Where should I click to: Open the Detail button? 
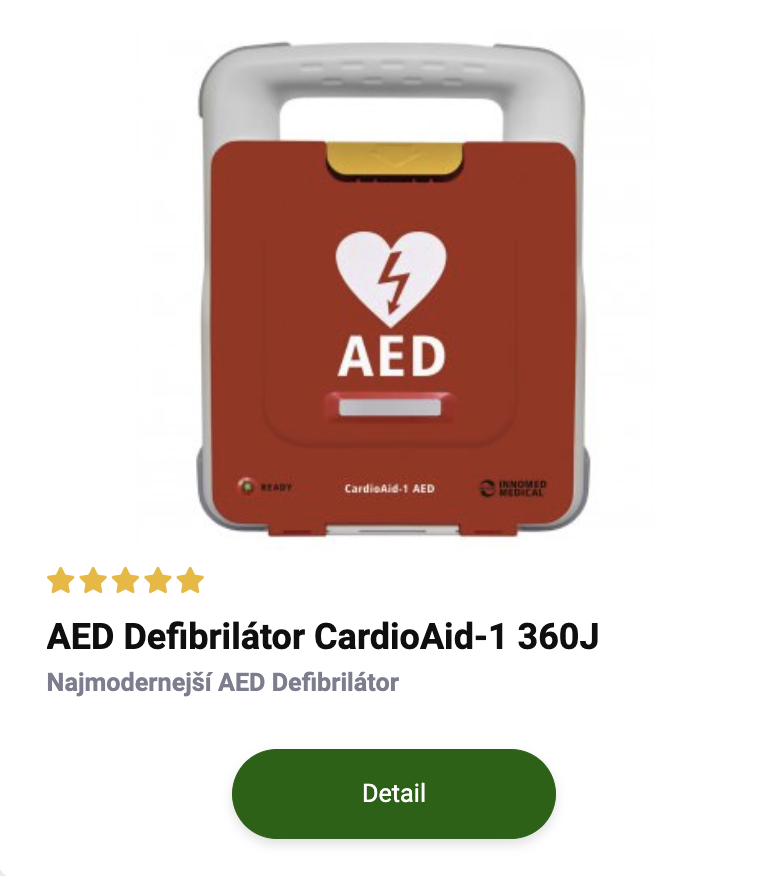click(x=394, y=793)
